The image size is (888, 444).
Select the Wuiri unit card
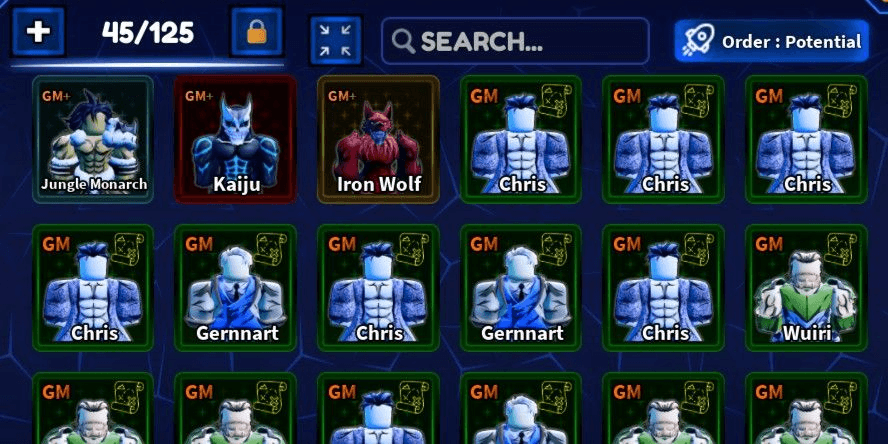pos(807,287)
